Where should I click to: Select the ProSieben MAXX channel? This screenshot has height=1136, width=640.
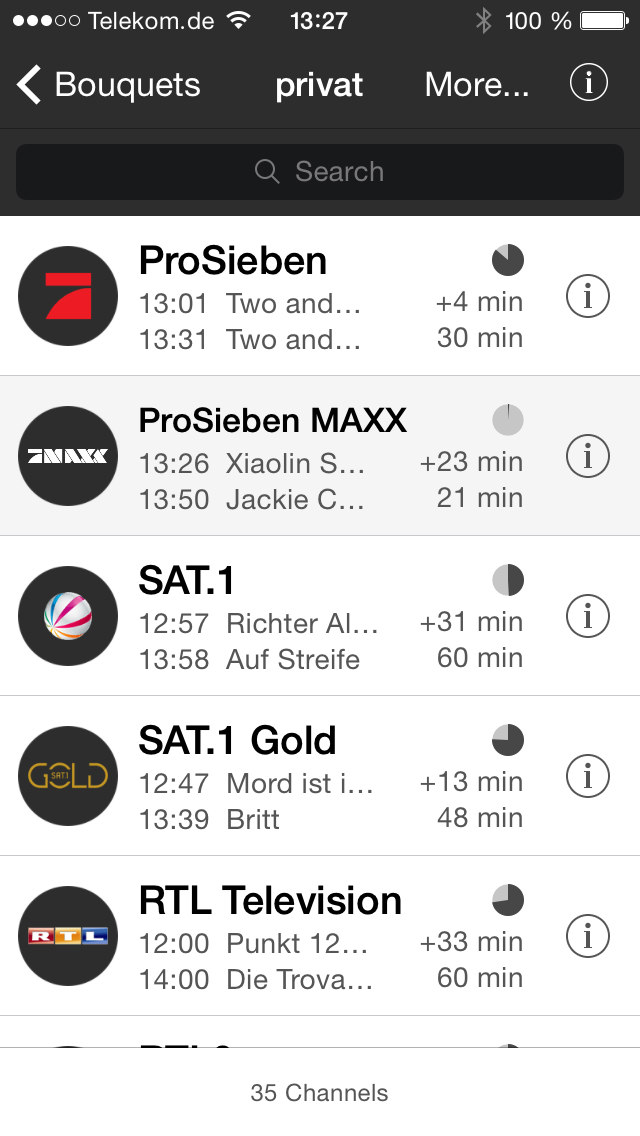pyautogui.click(x=320, y=456)
